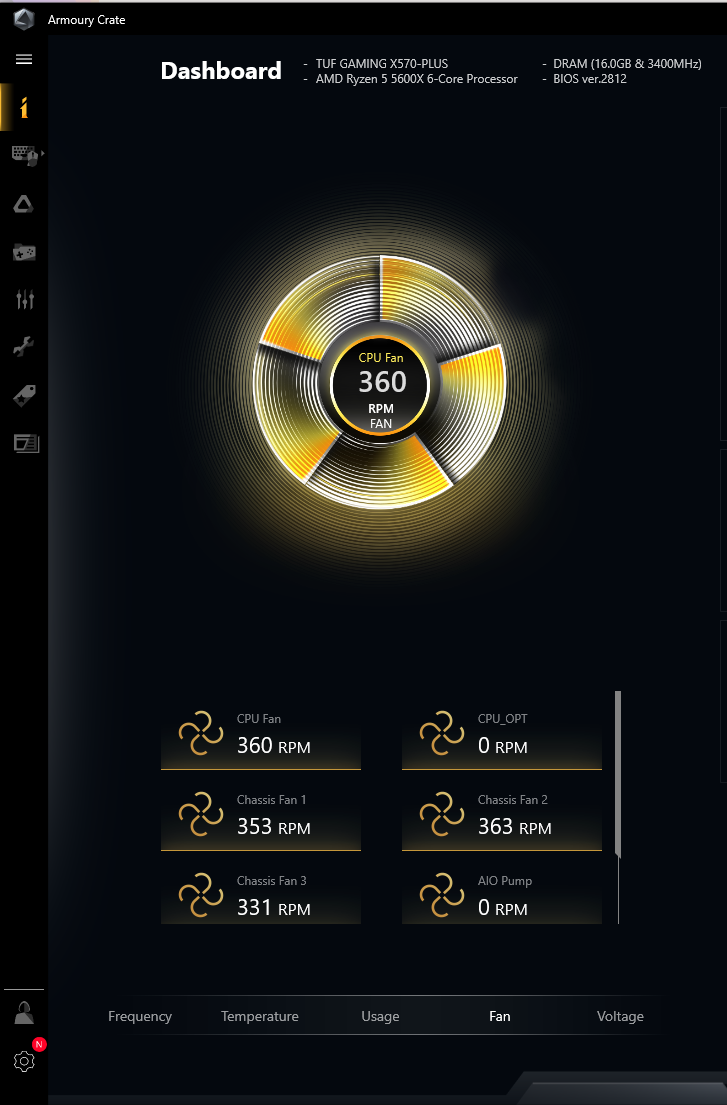Open the Dashboard info icon
Screen dimensions: 727x1105
(24, 108)
